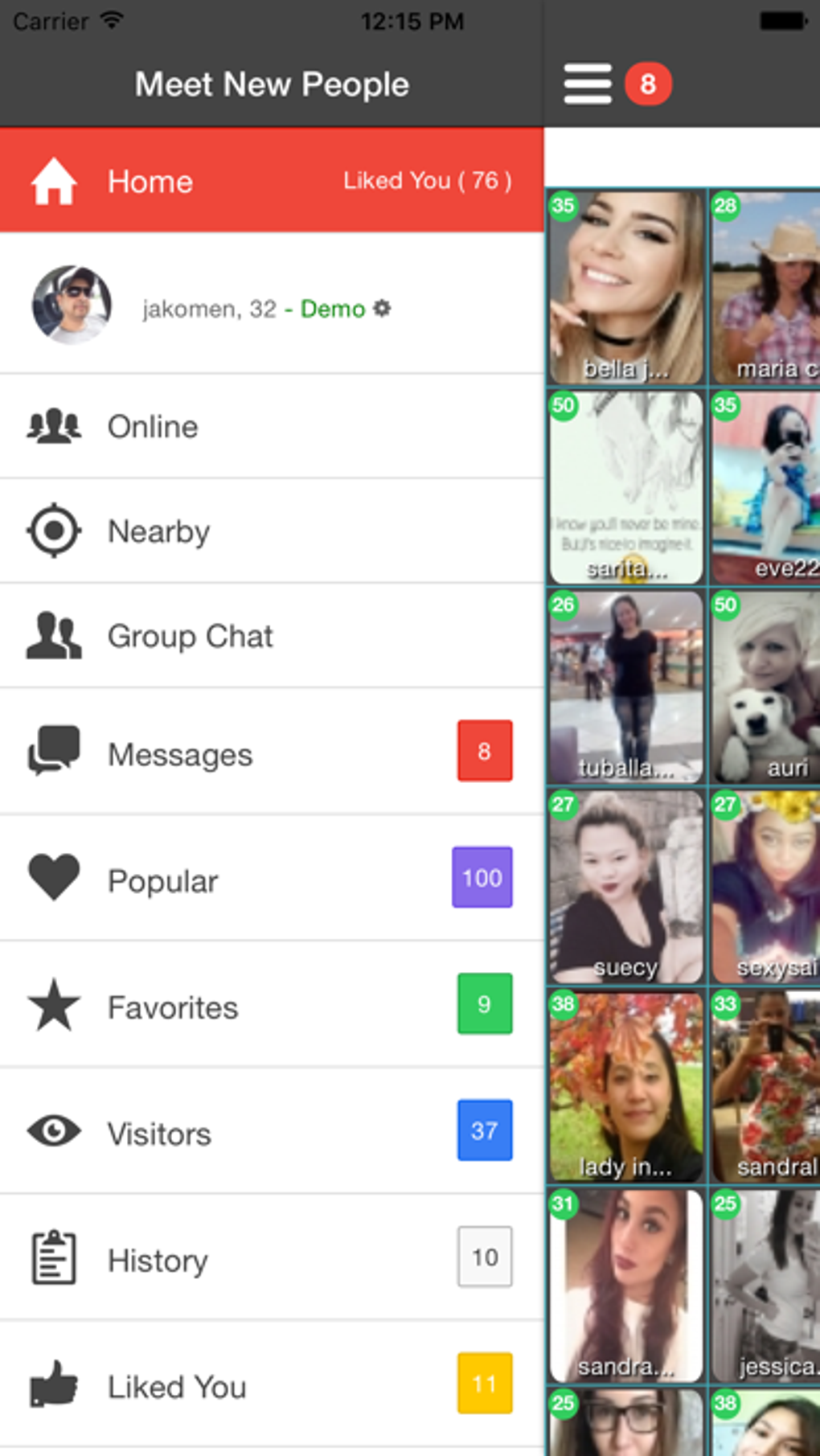
Task: Open Group Chat
Action: pos(271,635)
